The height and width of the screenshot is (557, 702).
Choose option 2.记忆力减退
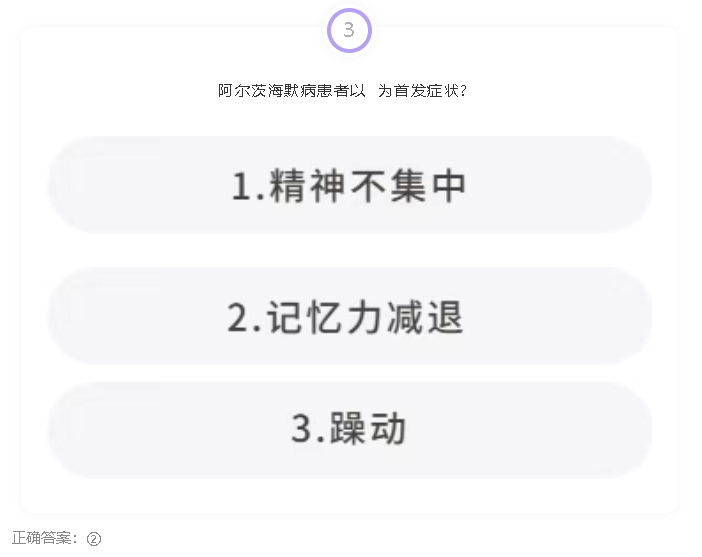[x=349, y=317]
